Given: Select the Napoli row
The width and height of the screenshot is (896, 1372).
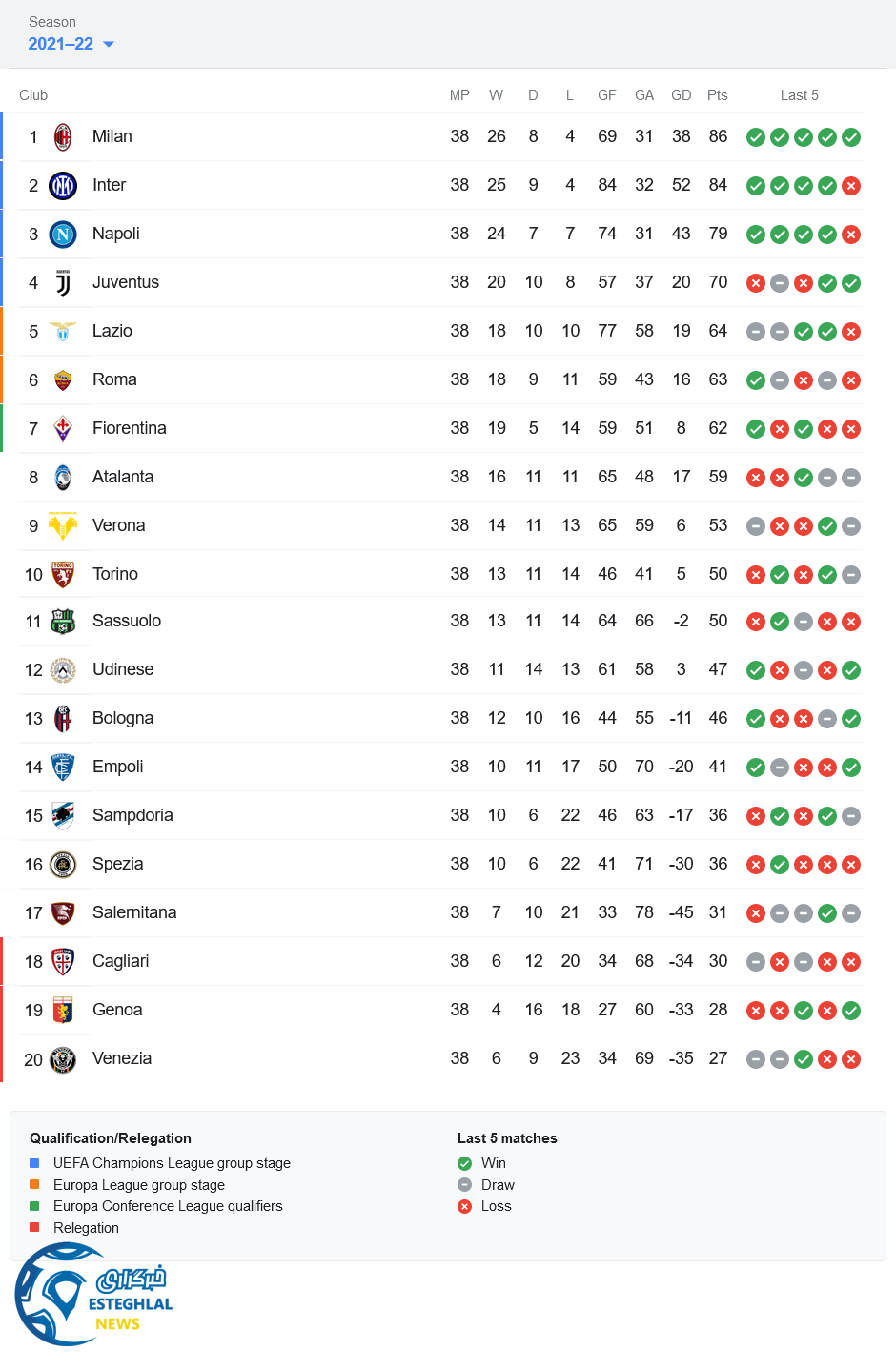Looking at the screenshot, I should point(115,234).
